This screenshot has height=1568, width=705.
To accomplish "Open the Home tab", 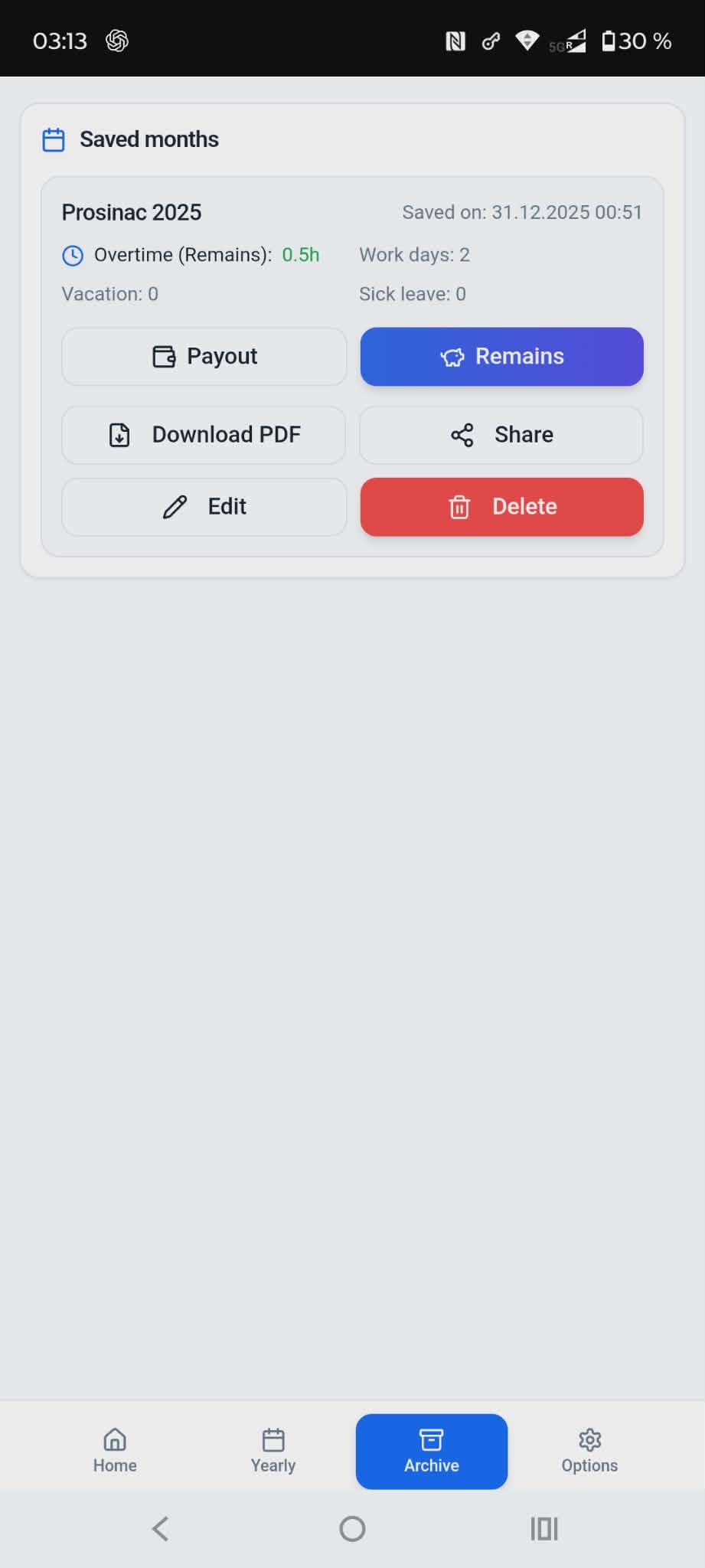I will (x=114, y=1451).
